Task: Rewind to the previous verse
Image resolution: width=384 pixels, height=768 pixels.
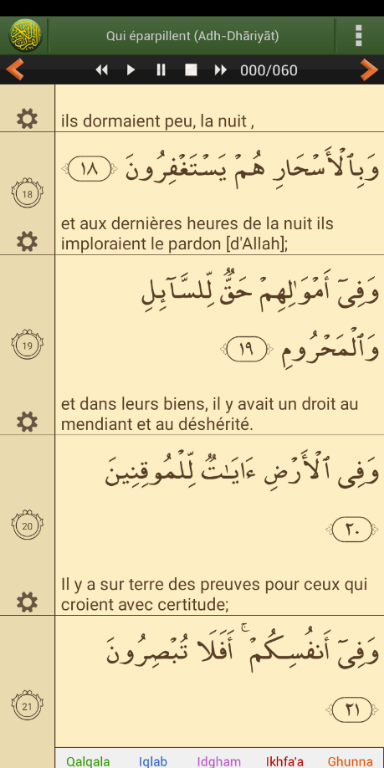Action: (101, 70)
